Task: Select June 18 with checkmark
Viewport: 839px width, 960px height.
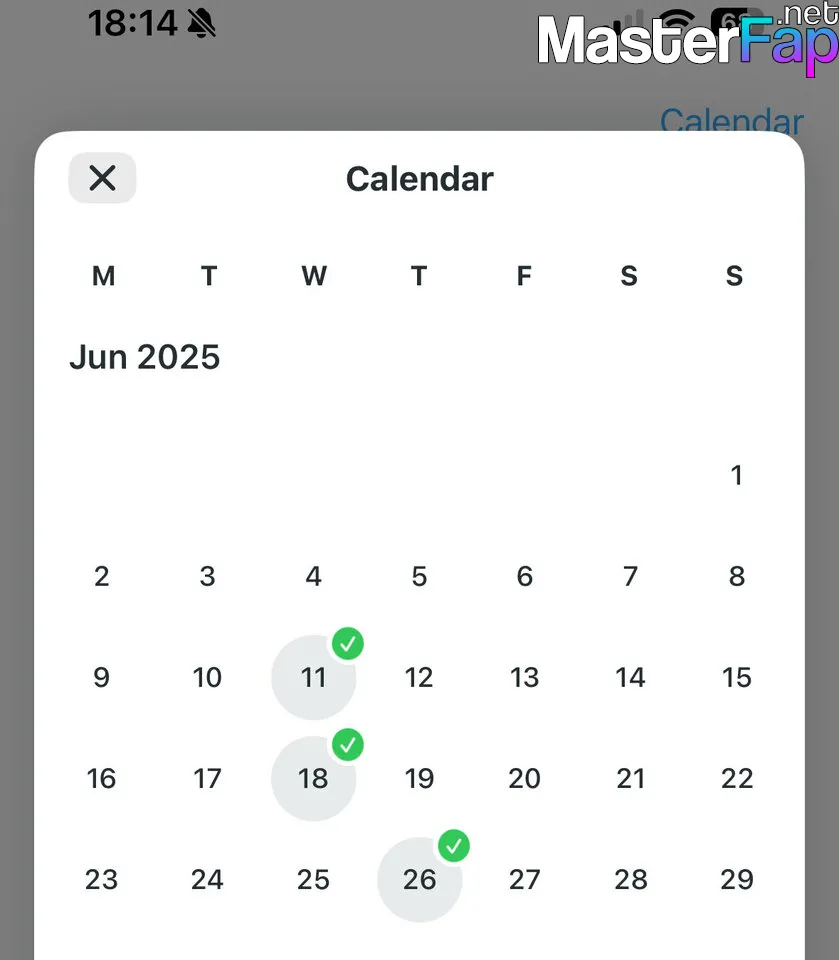Action: click(314, 778)
